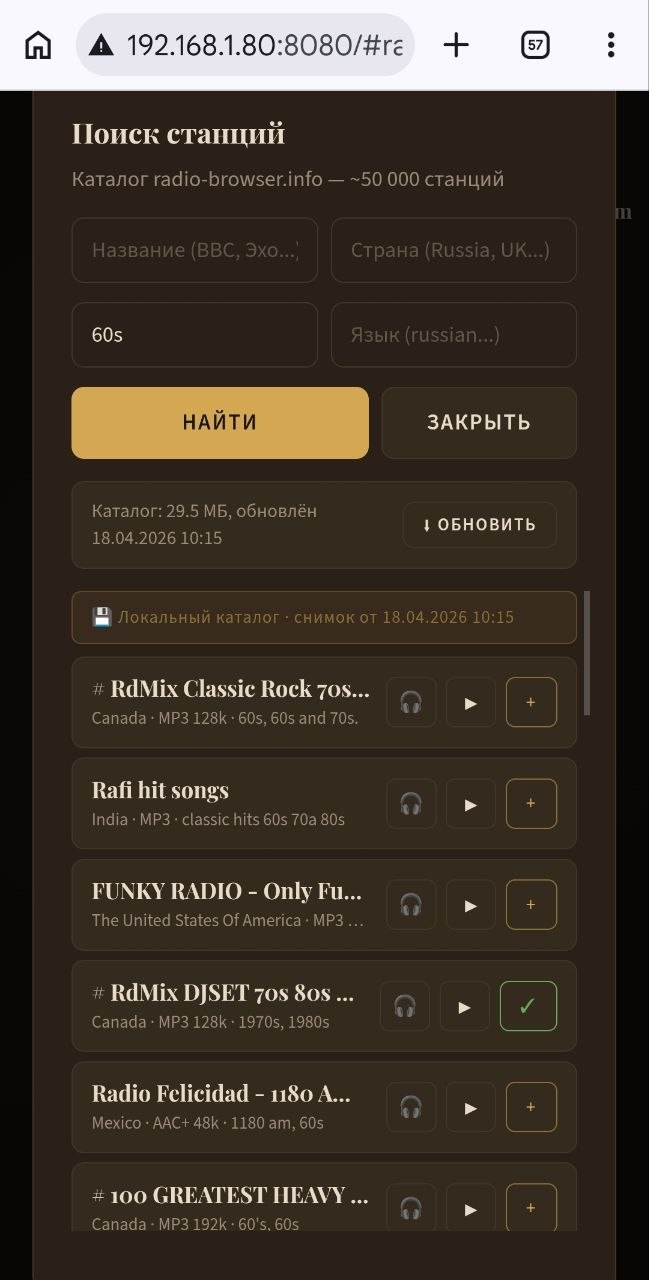This screenshot has height=1280, width=649.
Task: Tap the browser home icon
Action: 38,45
